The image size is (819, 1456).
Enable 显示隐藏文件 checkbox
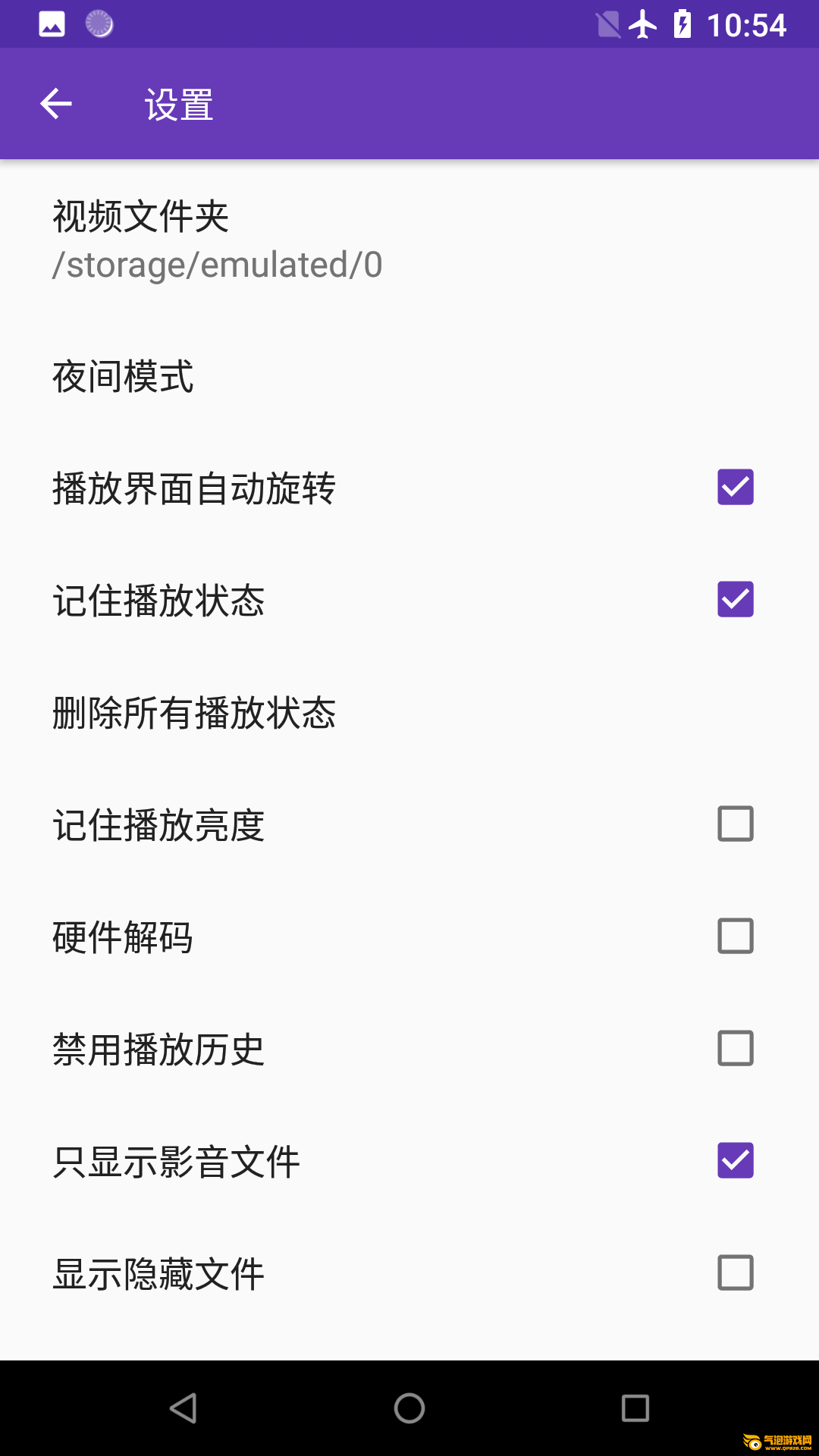735,1272
